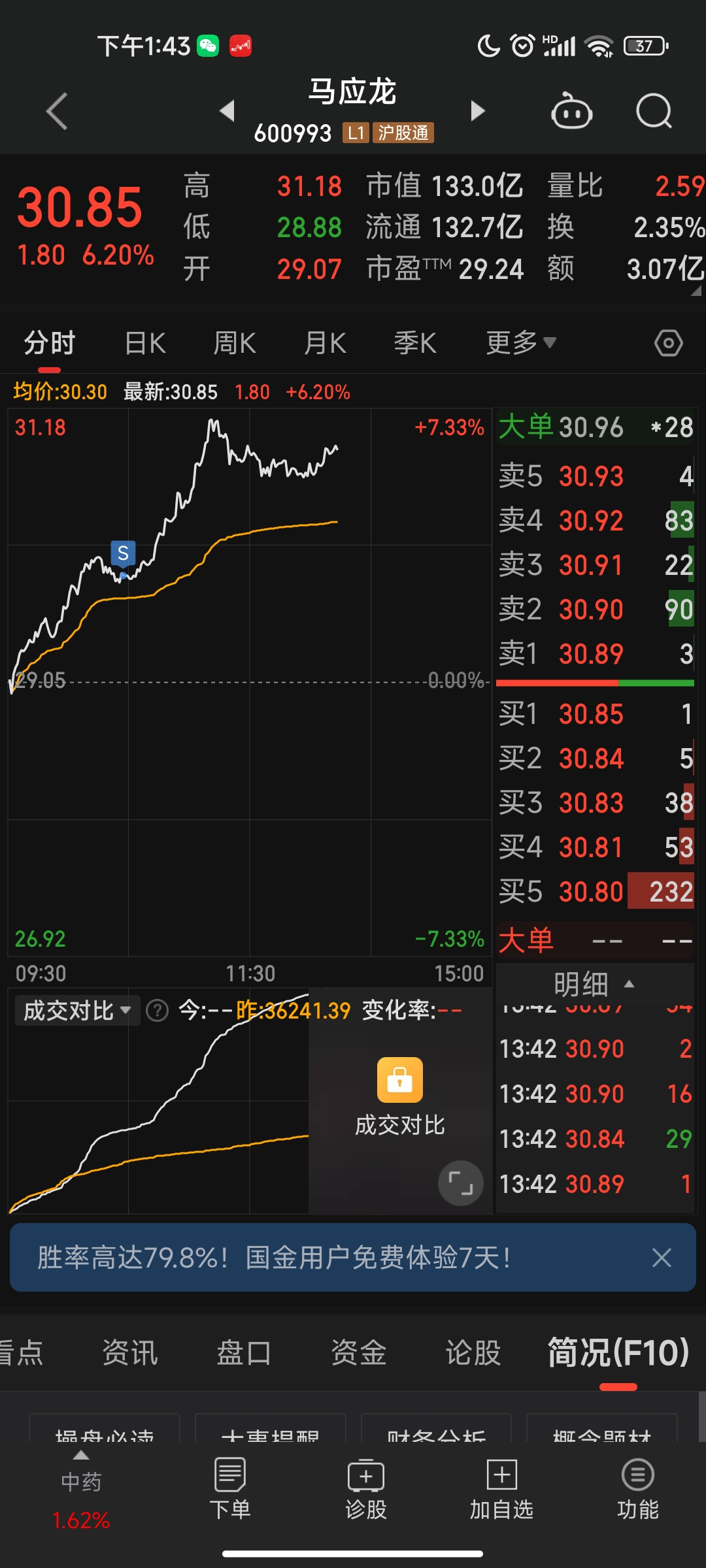Viewport: 706px width, 1568px height.
Task: Tap 下单 to place an order
Action: [229, 1490]
